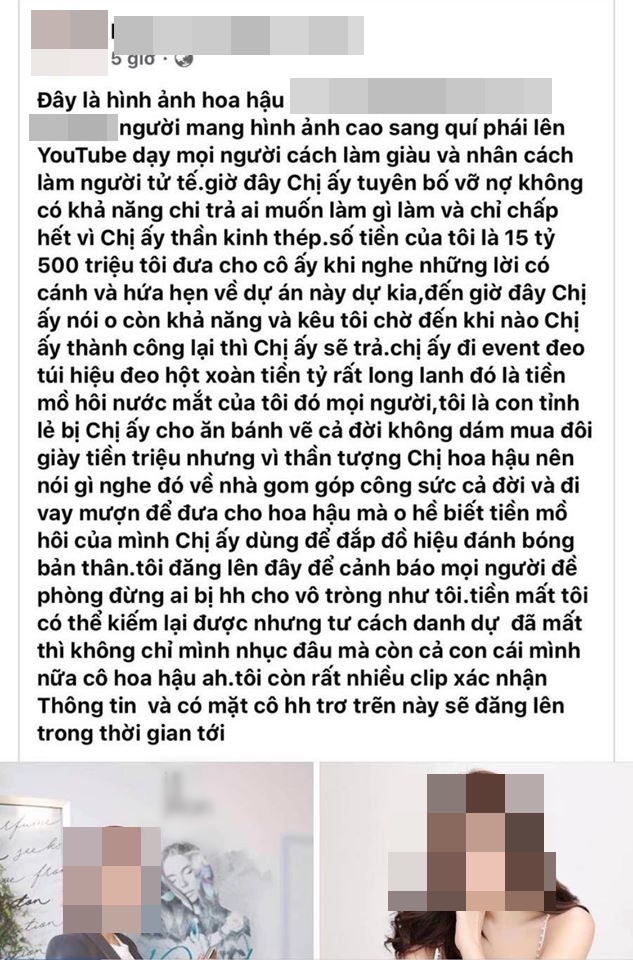Open the right photo attached to the post
This screenshot has height=960, width=633.
pyautogui.click(x=474, y=861)
